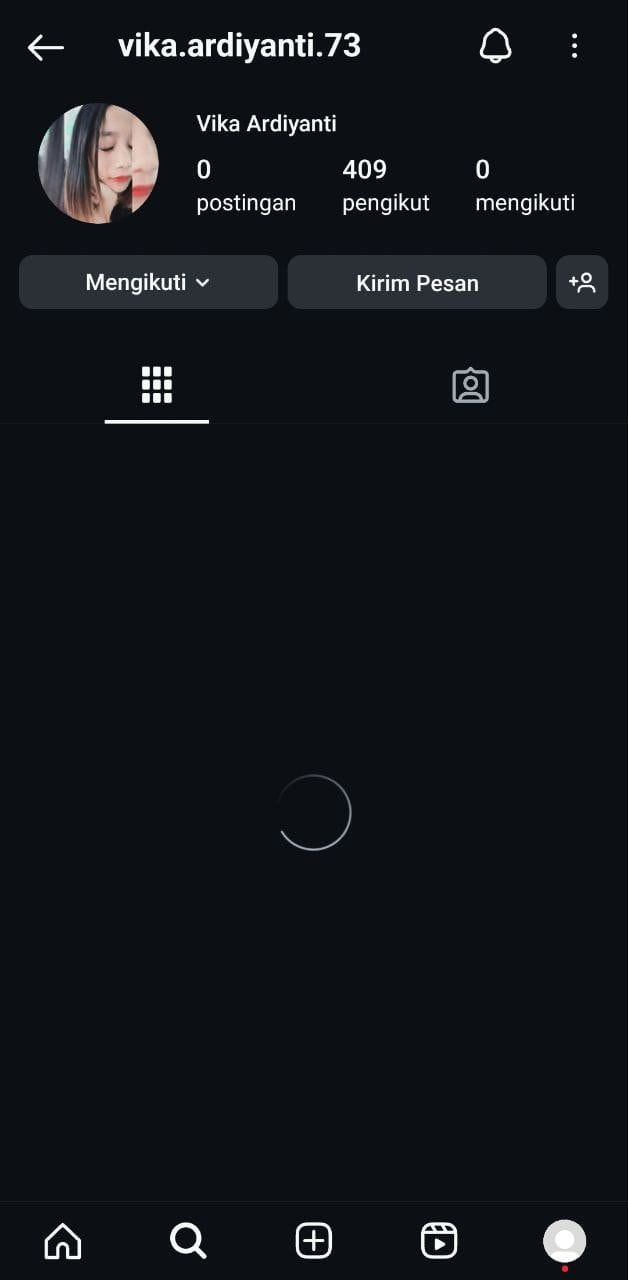Open the Reels tab
Viewport: 628px width, 1280px height.
439,1240
